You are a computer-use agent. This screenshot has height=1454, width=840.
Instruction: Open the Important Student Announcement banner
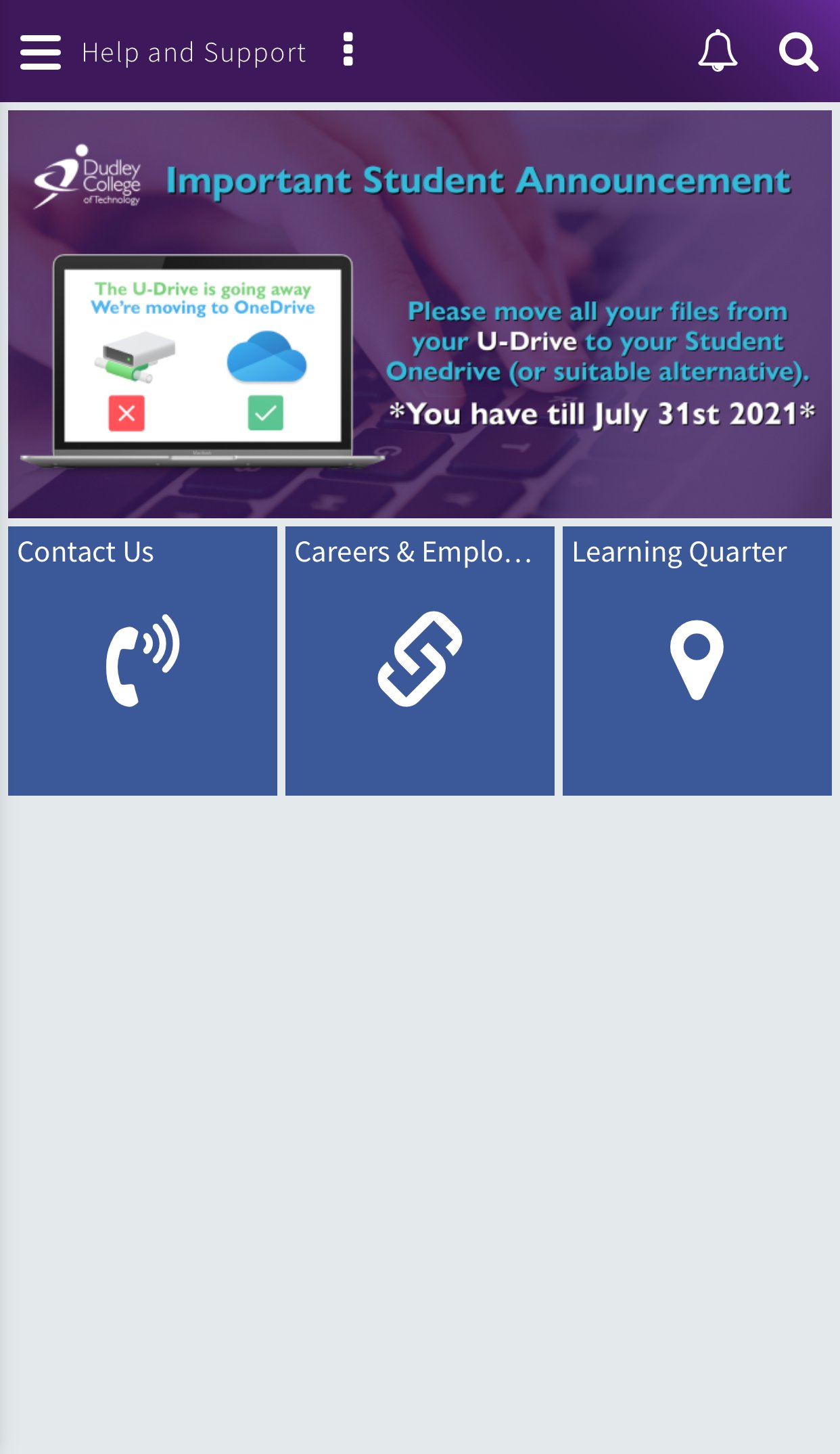click(x=419, y=314)
